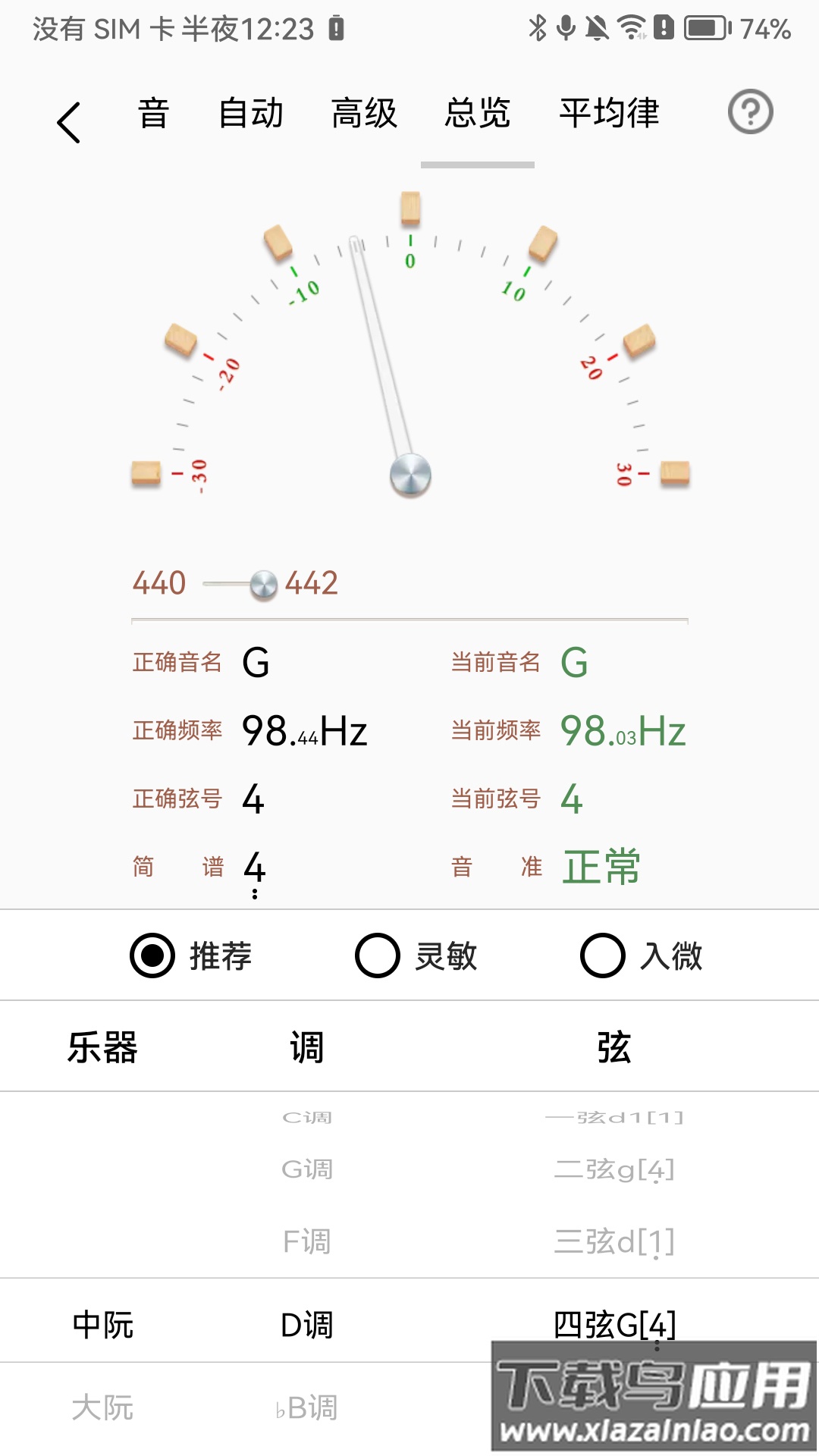Select 大阮 in the instrument wheel
Viewport: 819px width, 1456px height.
click(102, 1408)
